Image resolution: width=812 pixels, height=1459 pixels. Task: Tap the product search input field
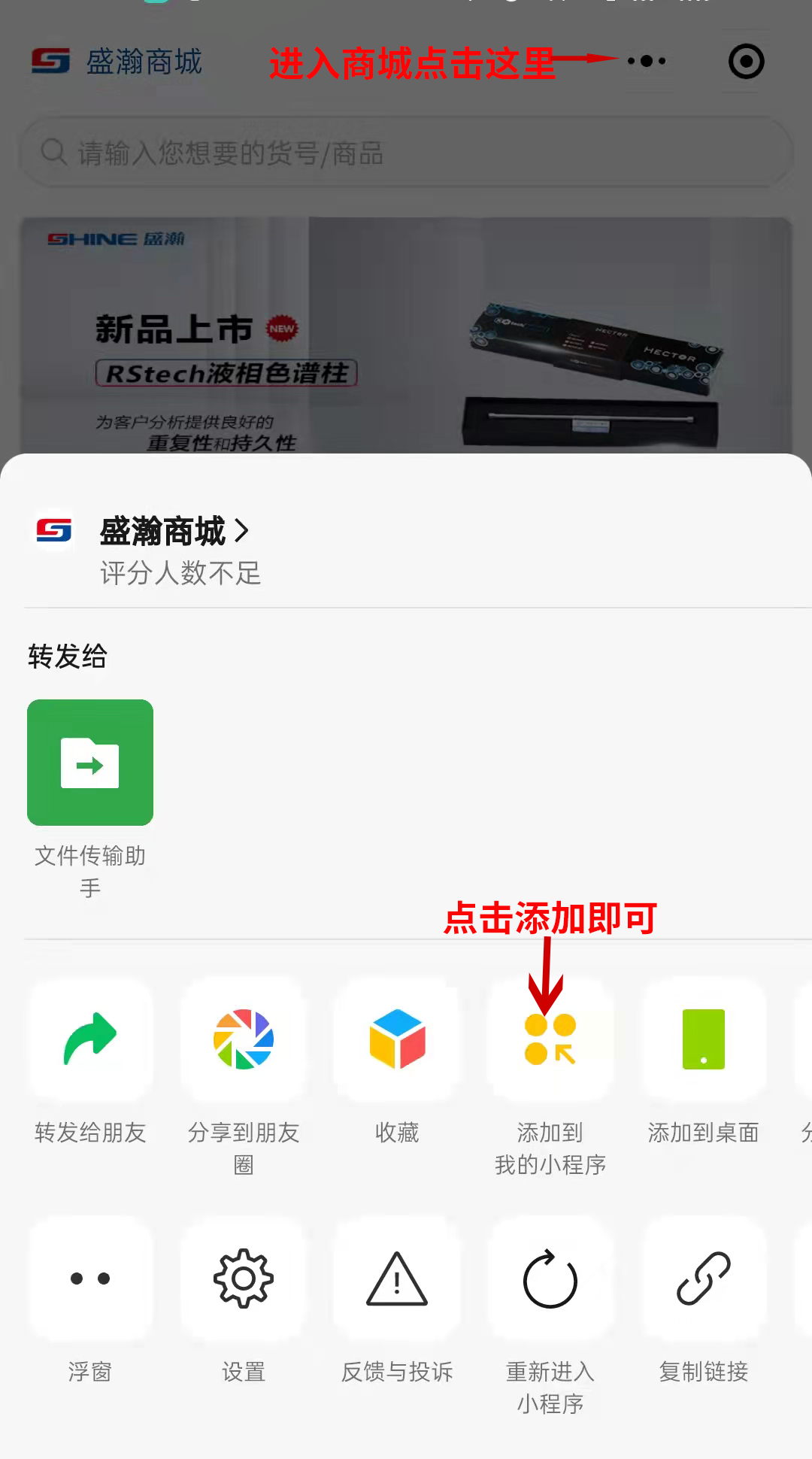point(301,153)
